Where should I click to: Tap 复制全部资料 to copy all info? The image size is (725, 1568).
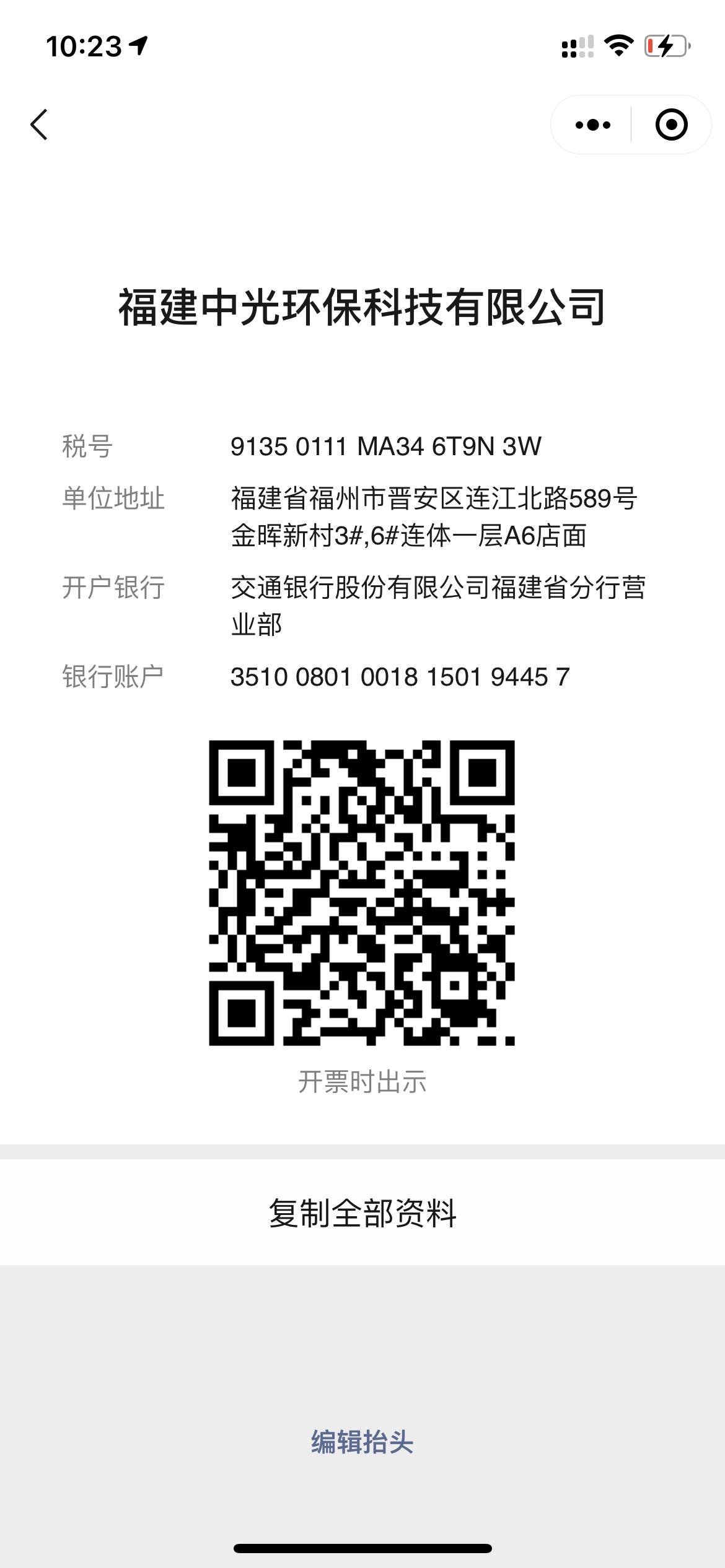tap(362, 1213)
